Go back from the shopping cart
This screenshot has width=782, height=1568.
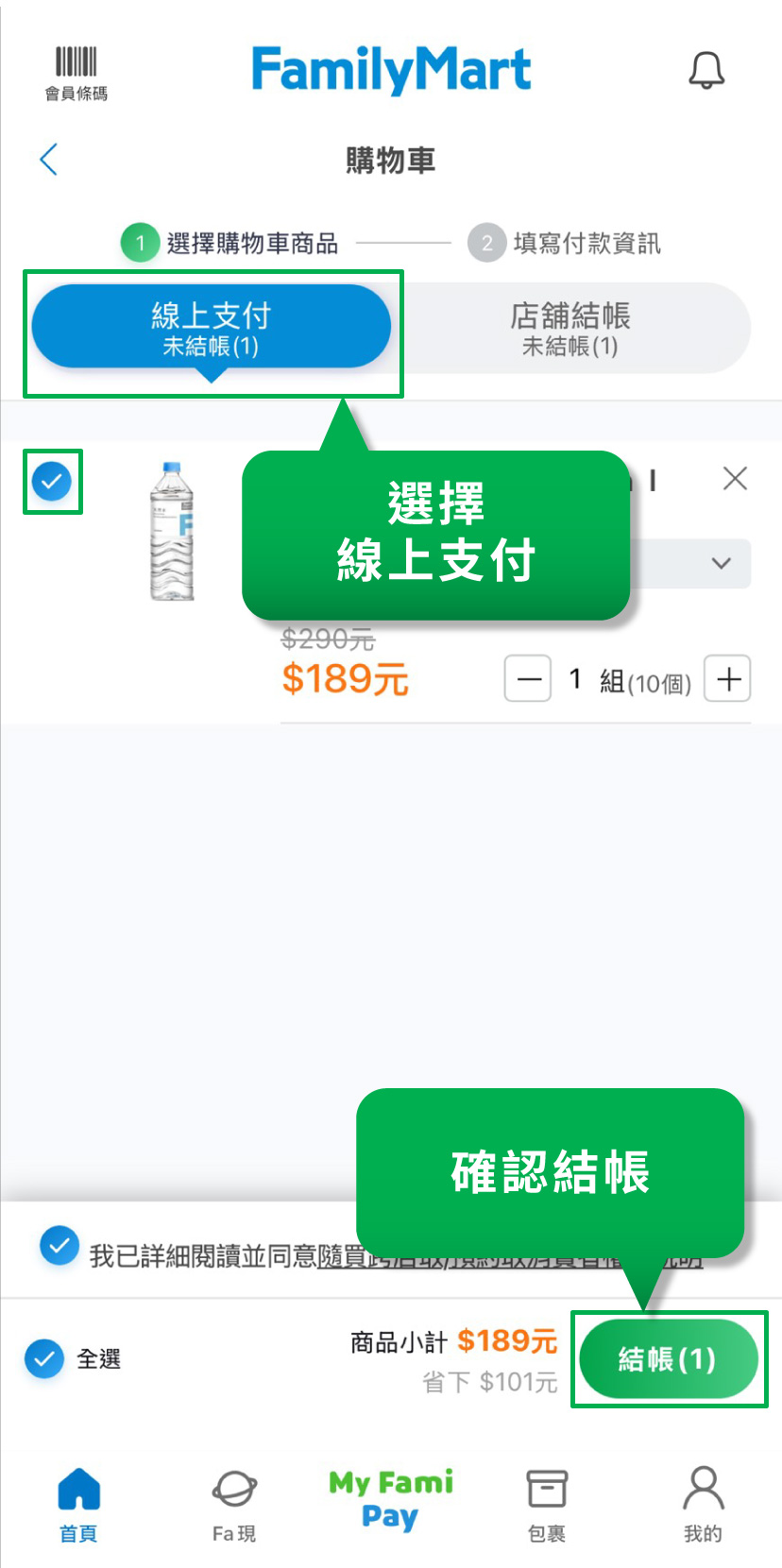(50, 160)
